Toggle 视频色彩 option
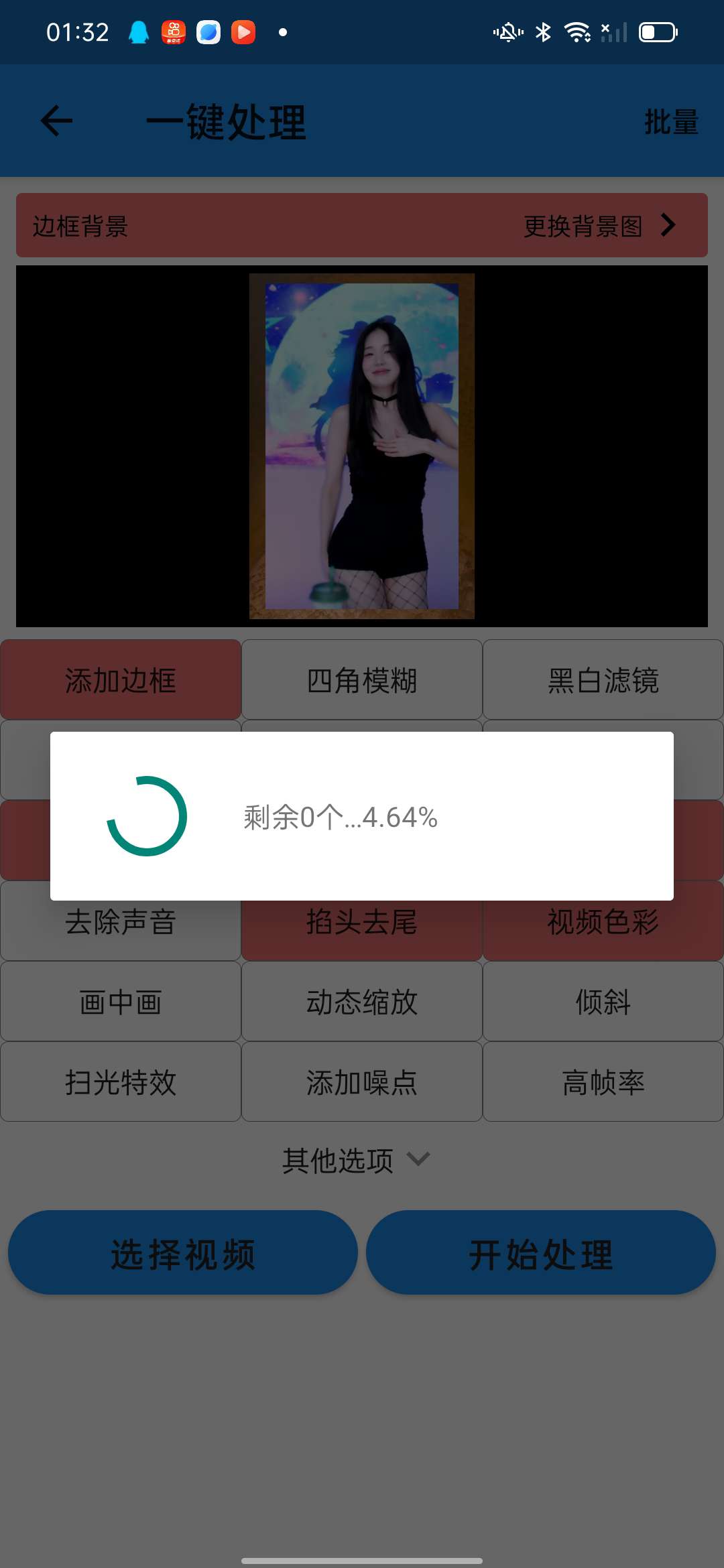The width and height of the screenshot is (724, 1568). pos(603,929)
